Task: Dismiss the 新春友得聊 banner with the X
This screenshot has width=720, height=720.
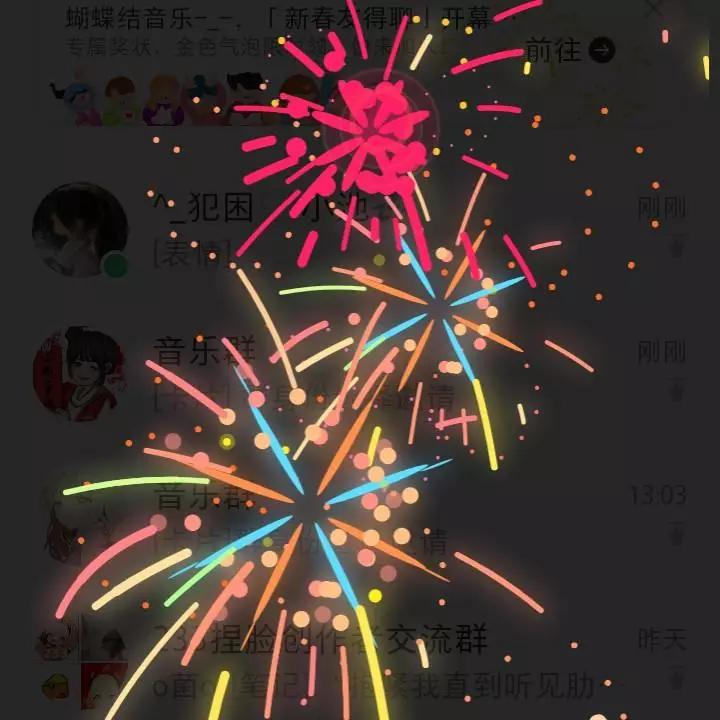Action: pyautogui.click(x=656, y=10)
